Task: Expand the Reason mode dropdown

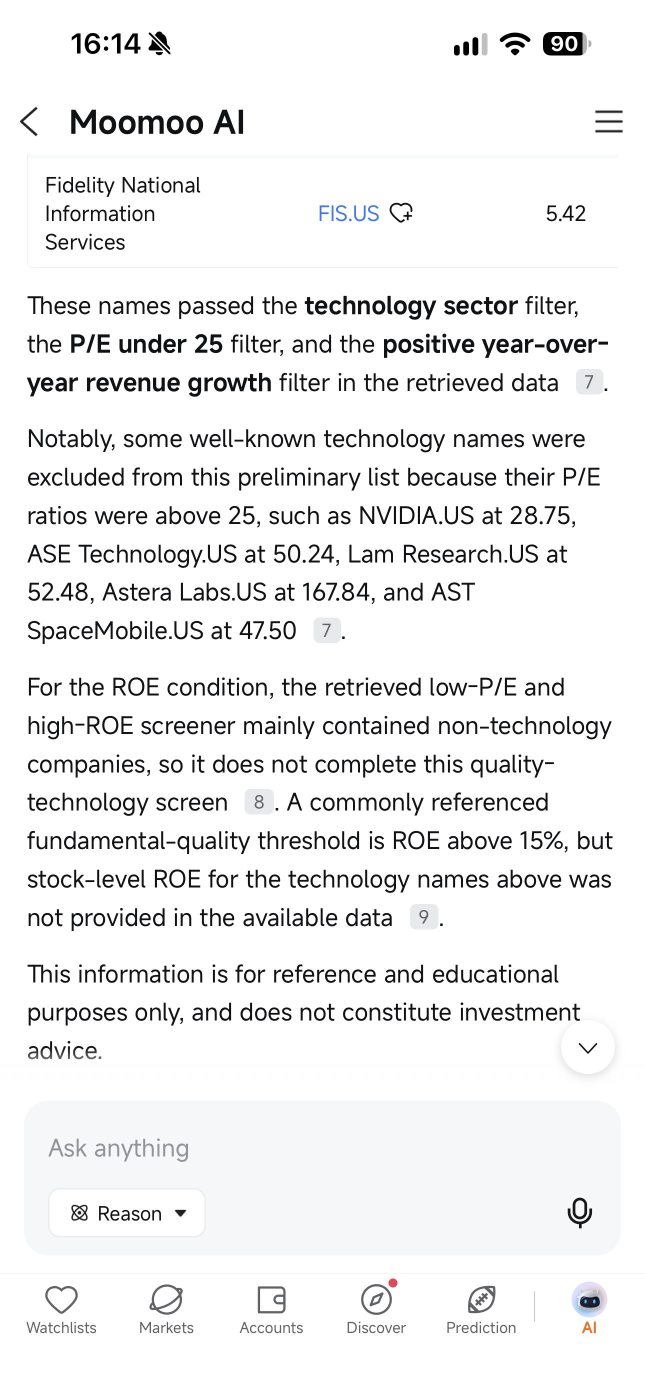Action: tap(127, 1213)
